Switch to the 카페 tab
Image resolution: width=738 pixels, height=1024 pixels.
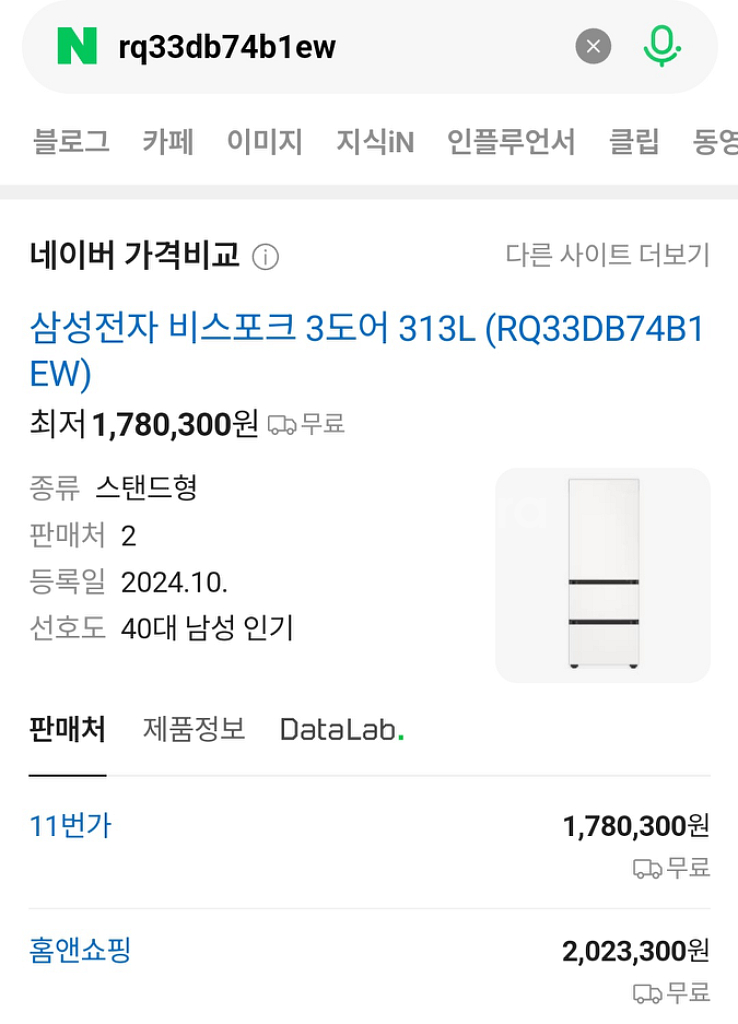point(168,142)
